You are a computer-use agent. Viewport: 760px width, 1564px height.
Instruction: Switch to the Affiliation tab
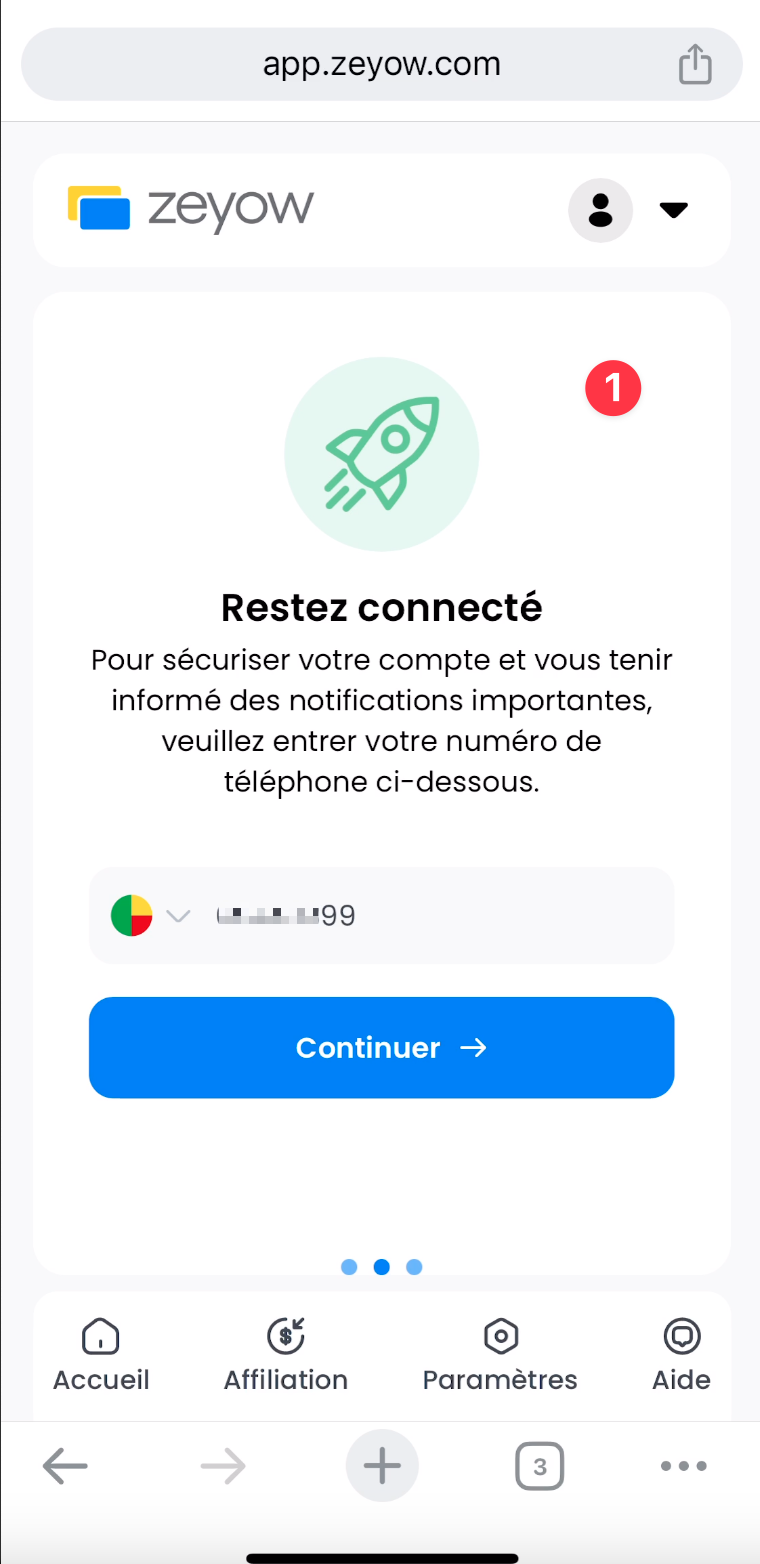click(286, 1355)
